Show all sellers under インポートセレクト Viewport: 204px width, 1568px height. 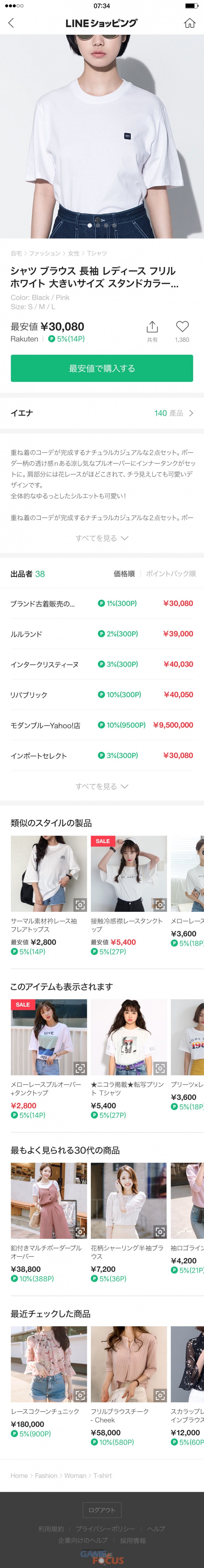click(102, 786)
